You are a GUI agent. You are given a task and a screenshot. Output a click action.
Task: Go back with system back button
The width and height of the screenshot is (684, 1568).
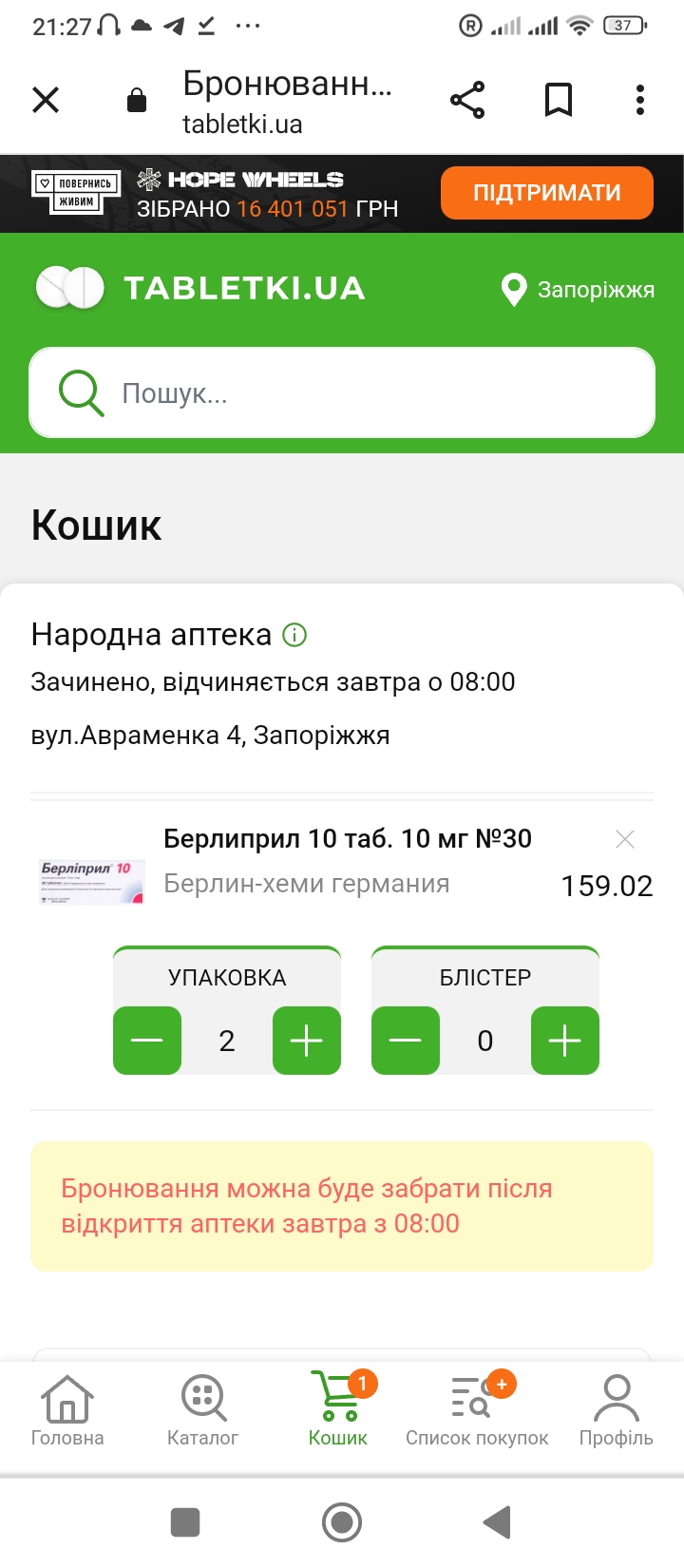[x=498, y=1522]
